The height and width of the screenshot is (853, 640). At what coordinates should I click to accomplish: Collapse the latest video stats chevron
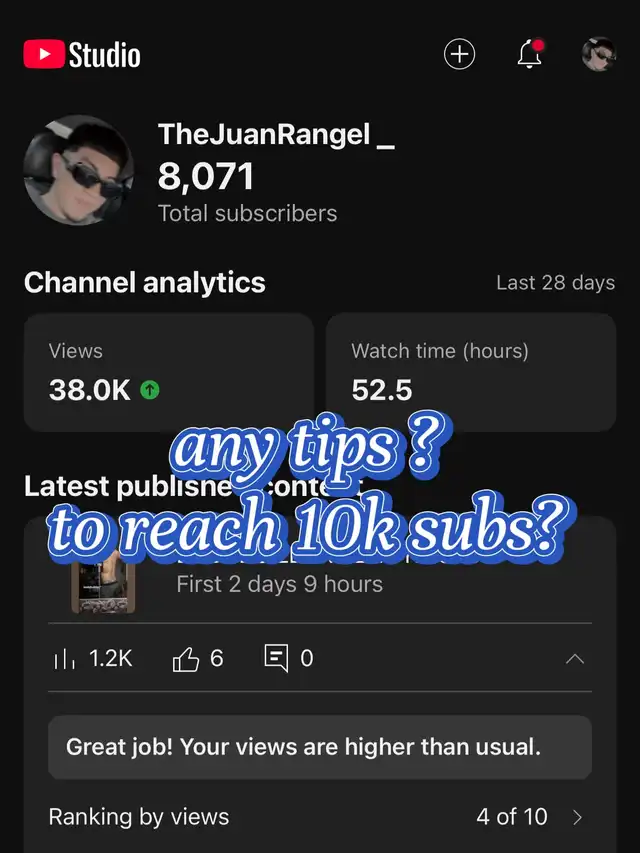[x=575, y=659]
